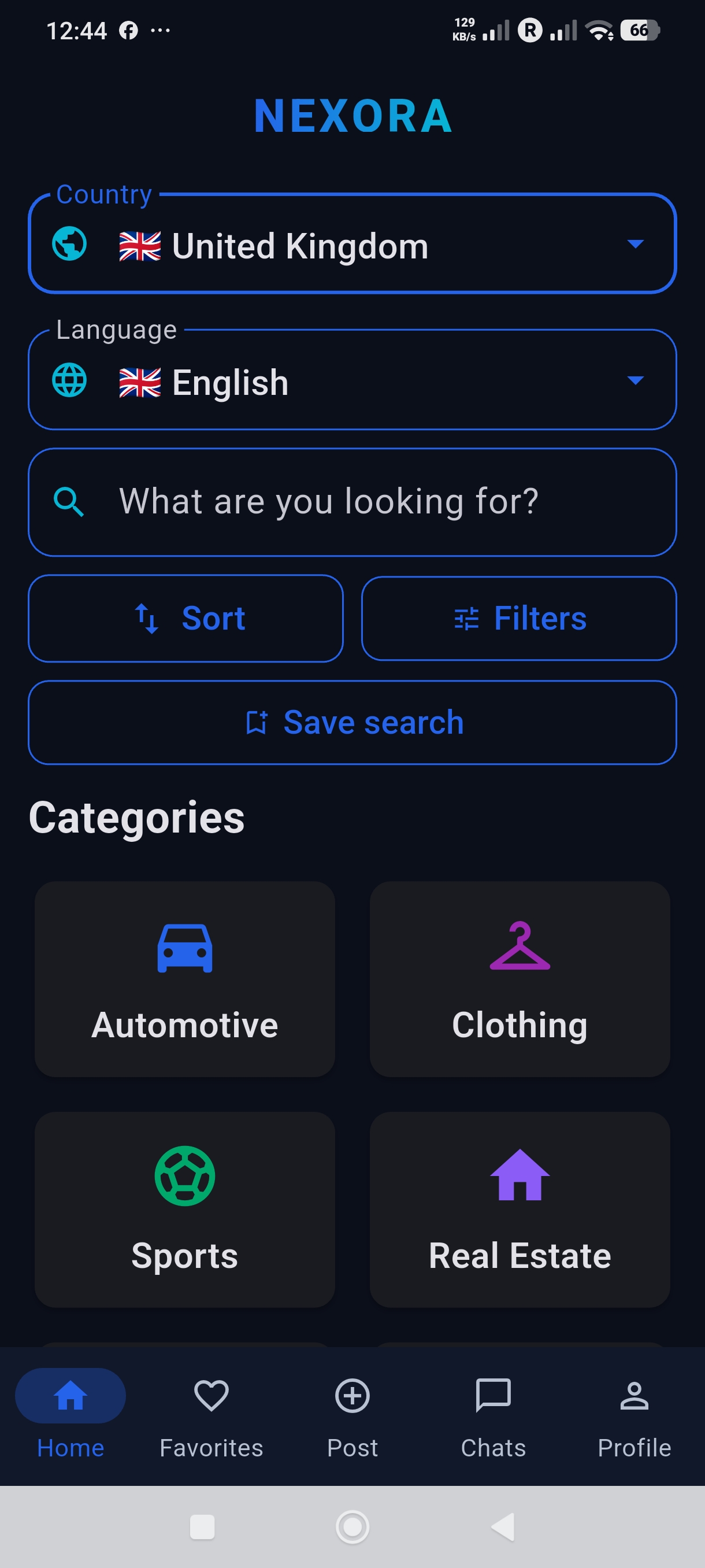Select the Sports category
This screenshot has height=1568, width=705.
click(185, 1210)
